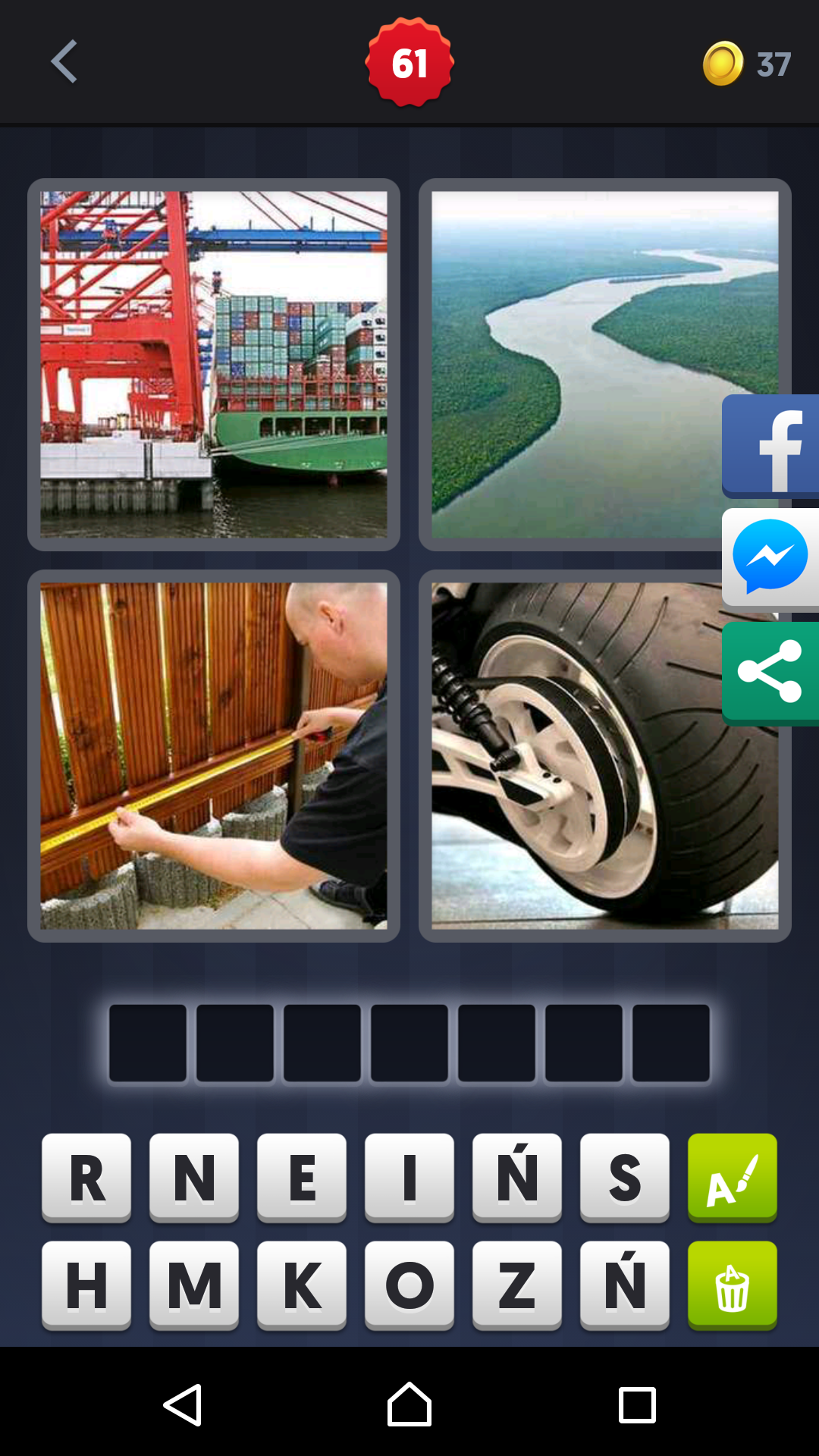Use the trash hint to remove letters
This screenshot has width=819, height=1456.
tap(733, 1285)
